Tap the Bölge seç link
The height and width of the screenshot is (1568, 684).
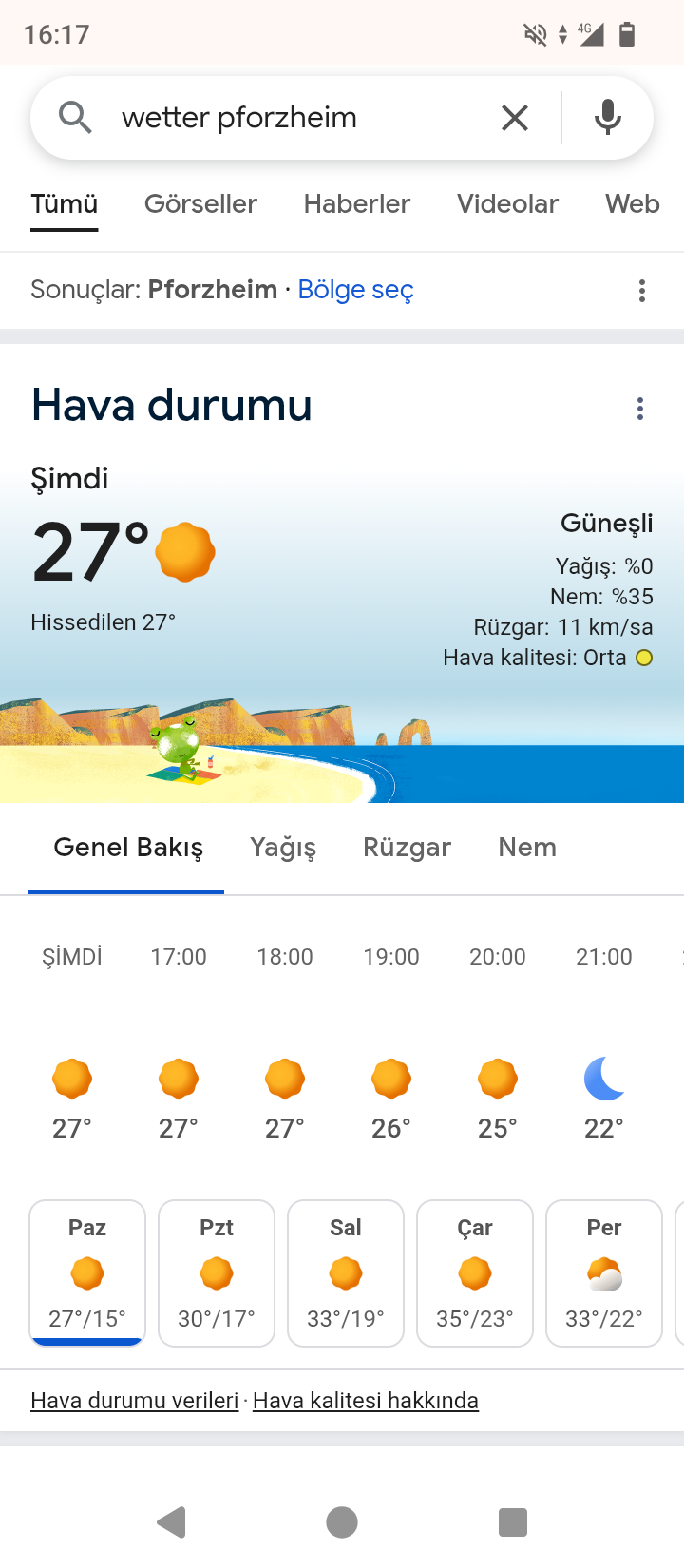click(355, 290)
